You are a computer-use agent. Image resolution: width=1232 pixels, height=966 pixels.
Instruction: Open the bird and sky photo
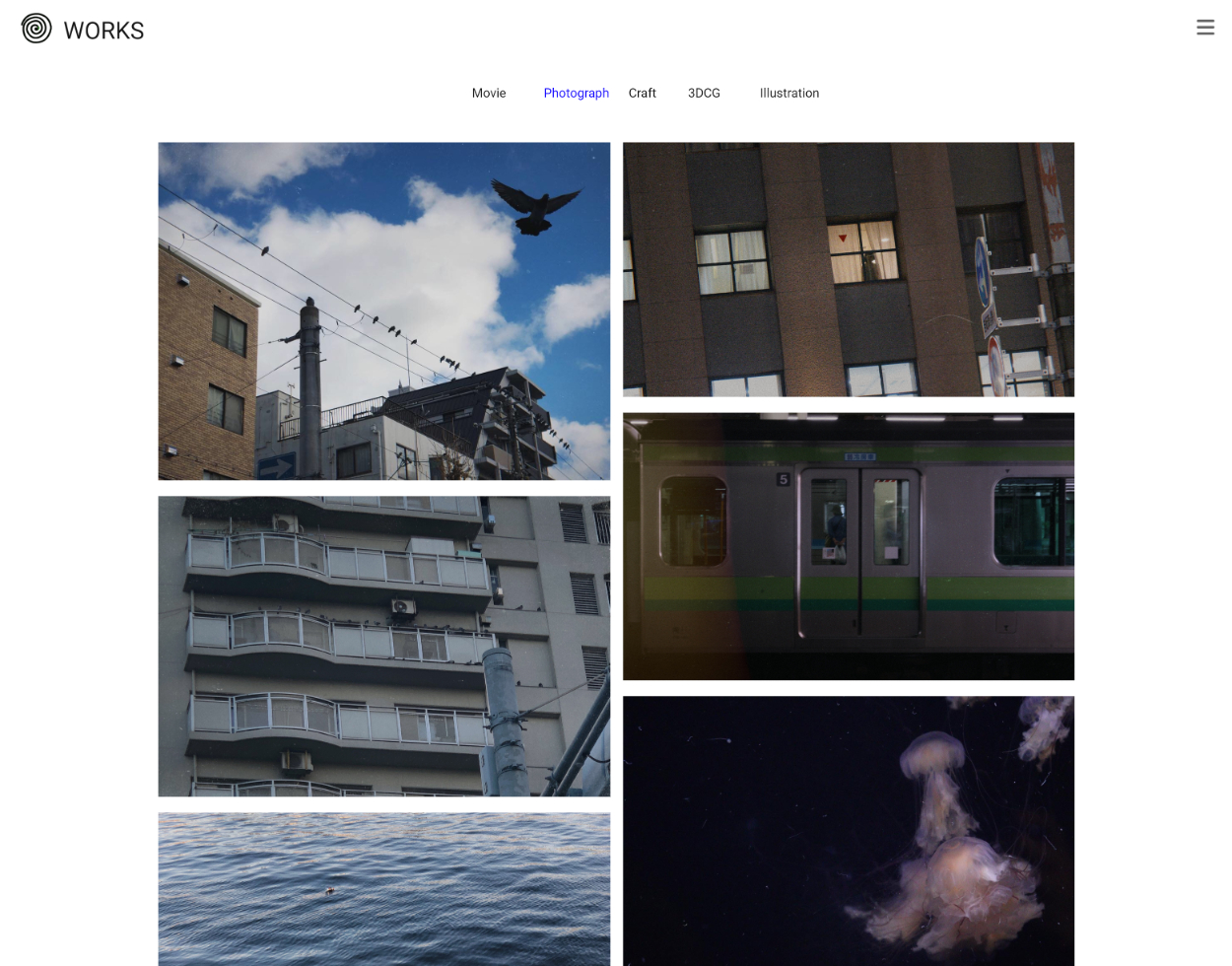(383, 310)
